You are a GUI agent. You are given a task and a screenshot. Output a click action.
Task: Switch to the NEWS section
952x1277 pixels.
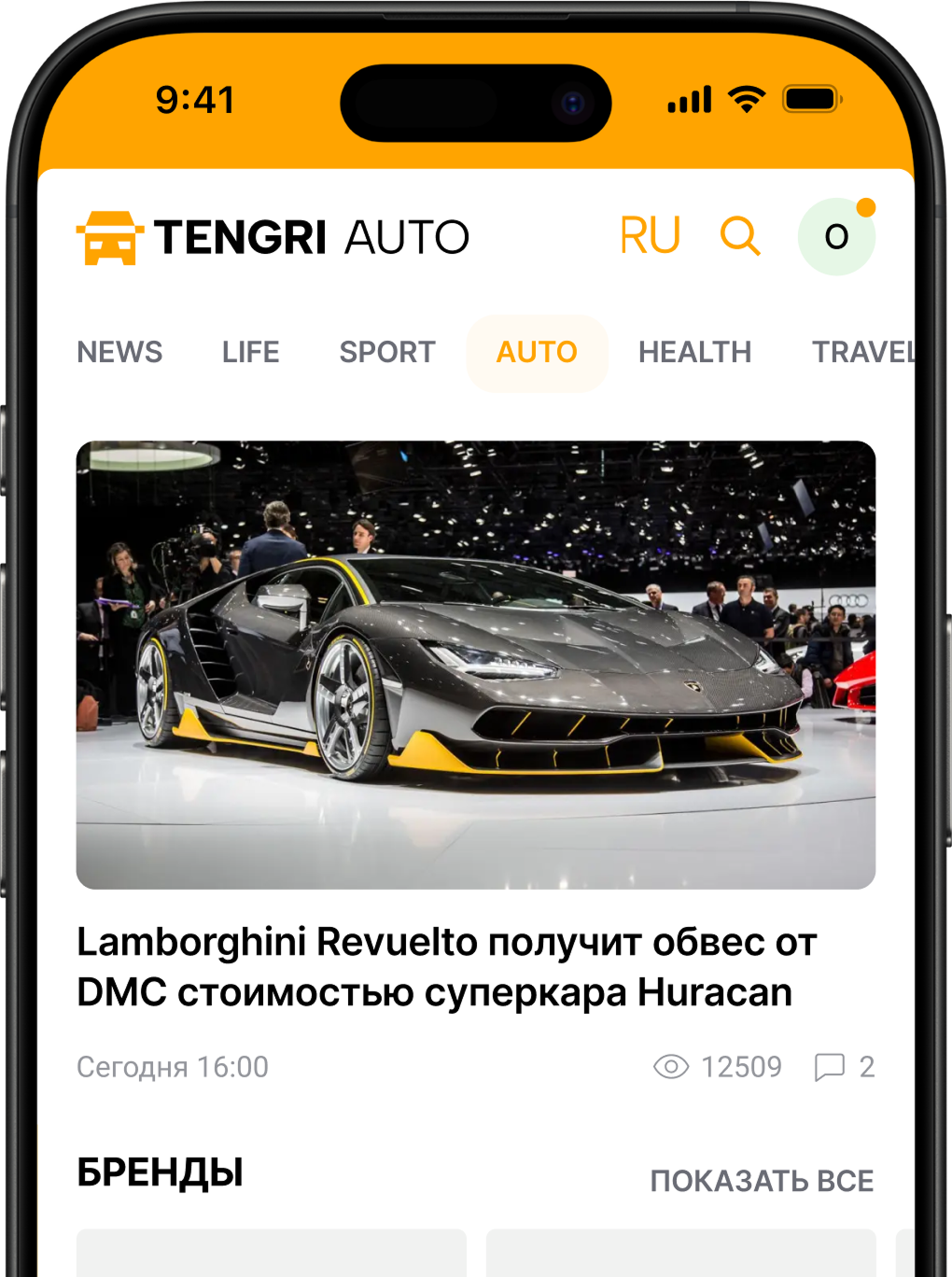[120, 352]
